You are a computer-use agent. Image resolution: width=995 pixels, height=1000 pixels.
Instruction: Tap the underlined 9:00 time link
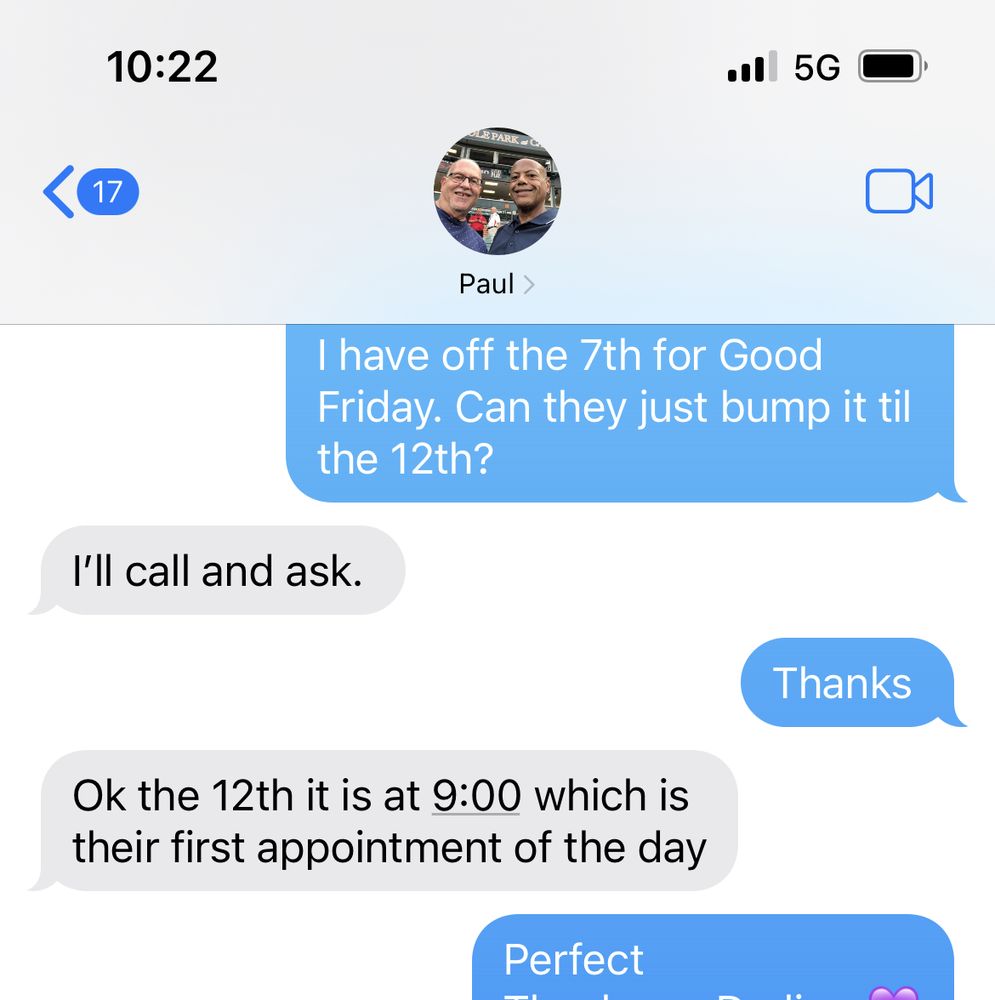[x=476, y=796]
